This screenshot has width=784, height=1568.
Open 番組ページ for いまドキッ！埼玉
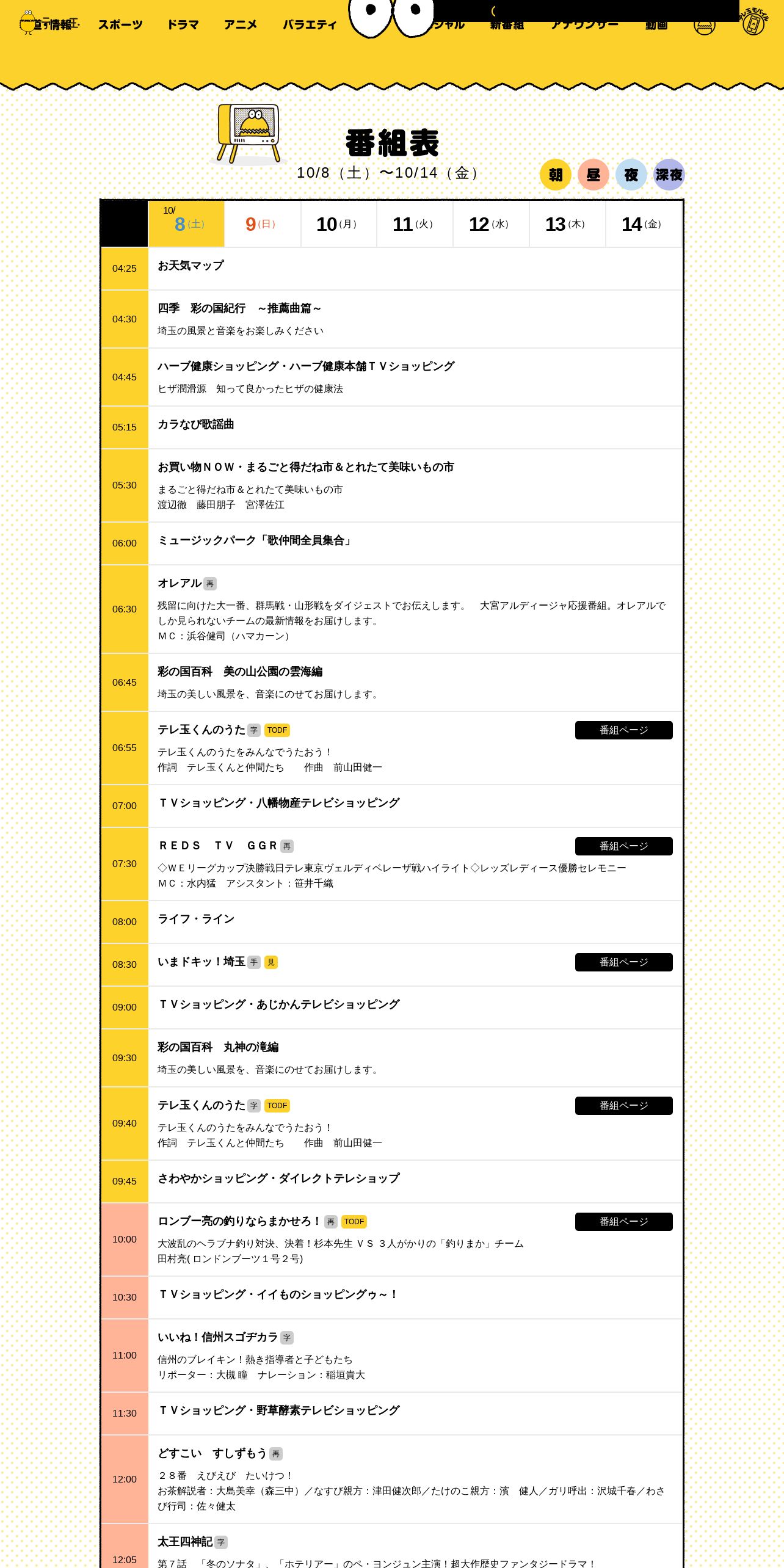(623, 962)
